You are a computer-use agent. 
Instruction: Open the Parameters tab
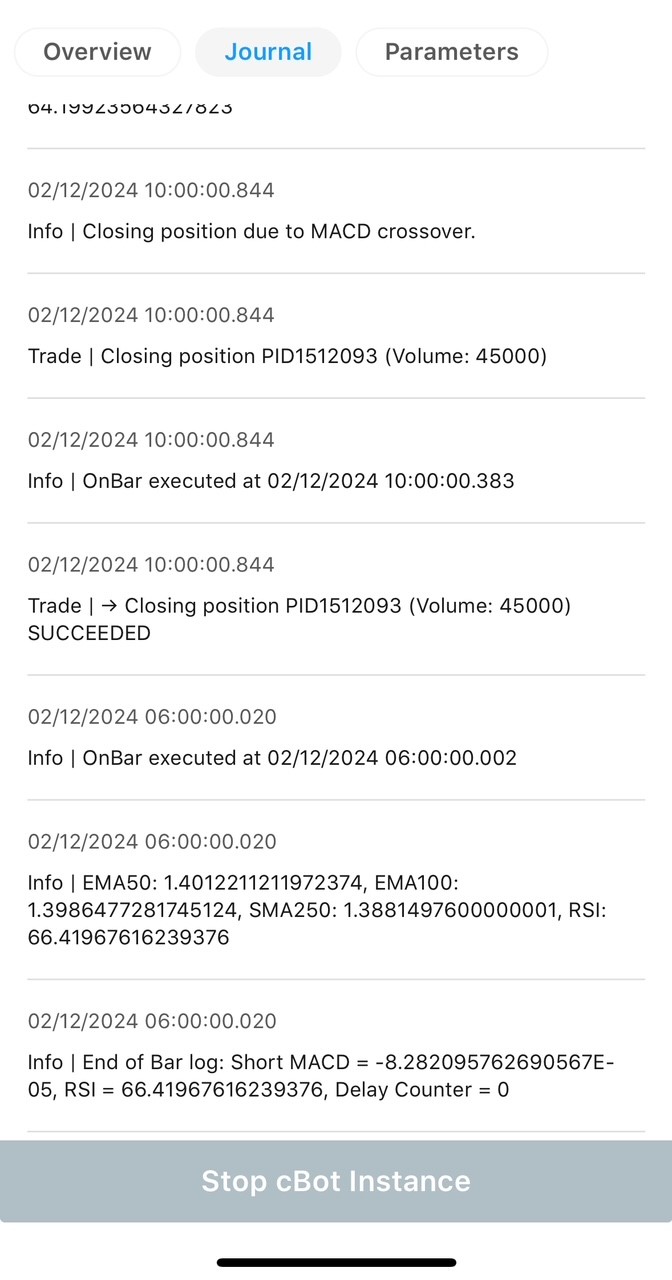(452, 52)
